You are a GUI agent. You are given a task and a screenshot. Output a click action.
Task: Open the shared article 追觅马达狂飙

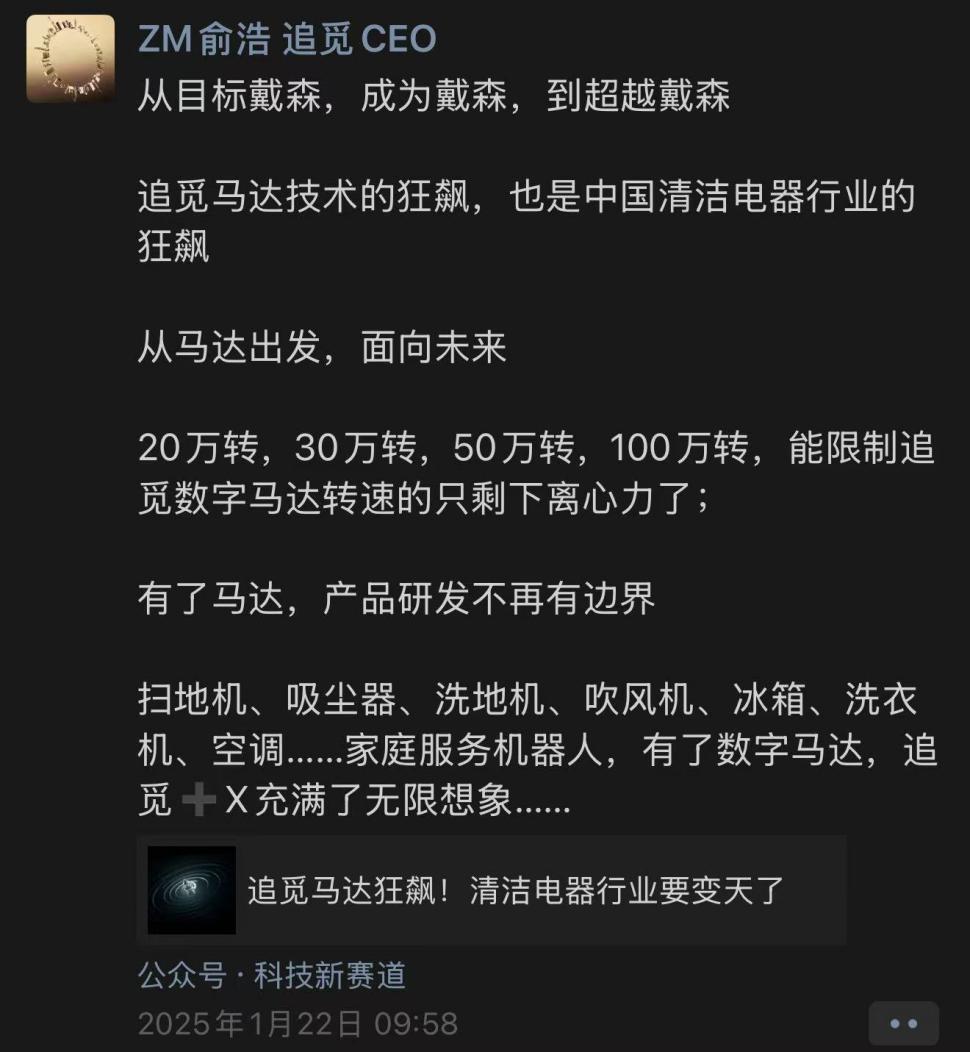492,890
